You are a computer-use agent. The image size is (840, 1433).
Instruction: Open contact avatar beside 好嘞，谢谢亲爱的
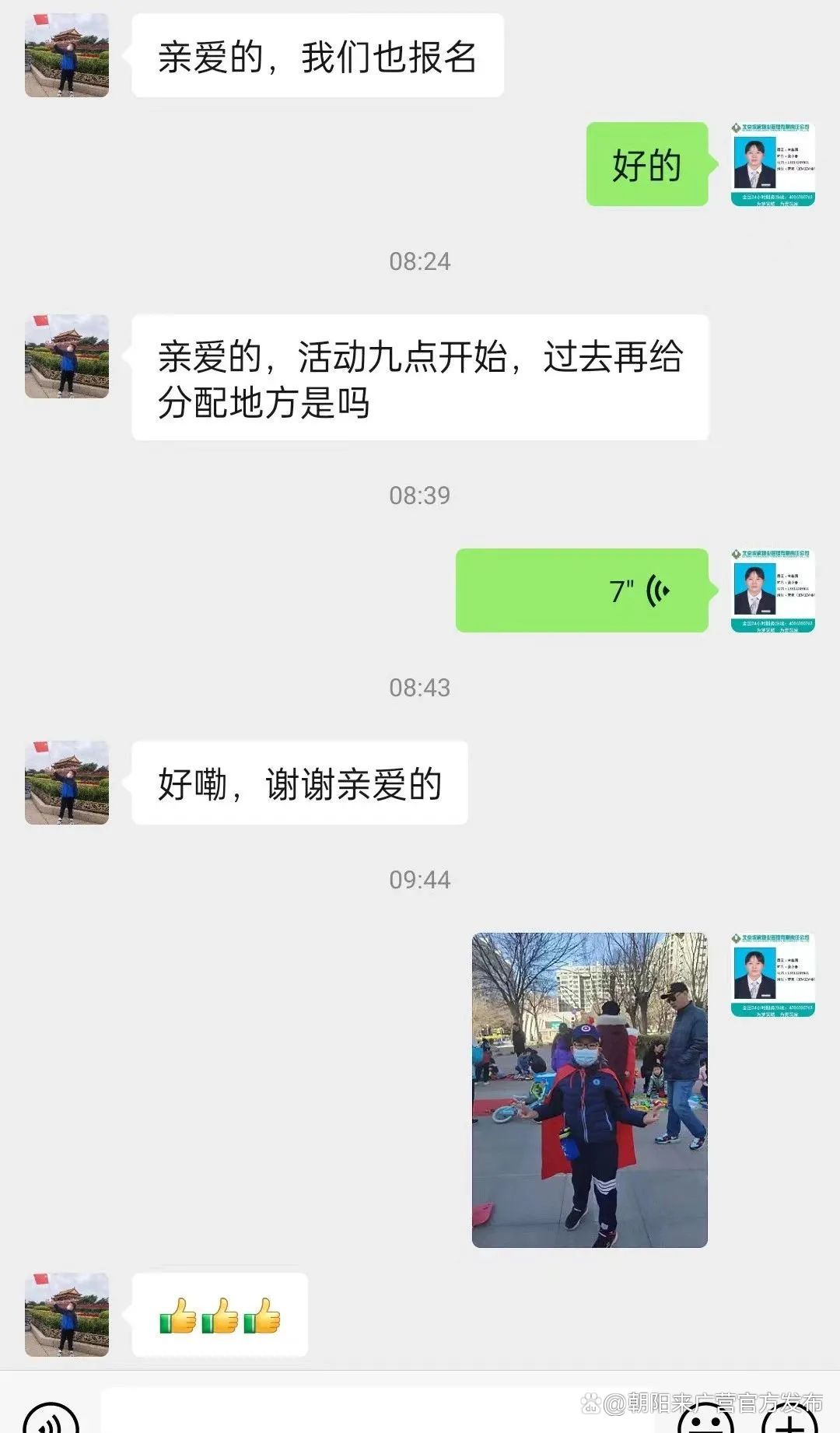67,783
